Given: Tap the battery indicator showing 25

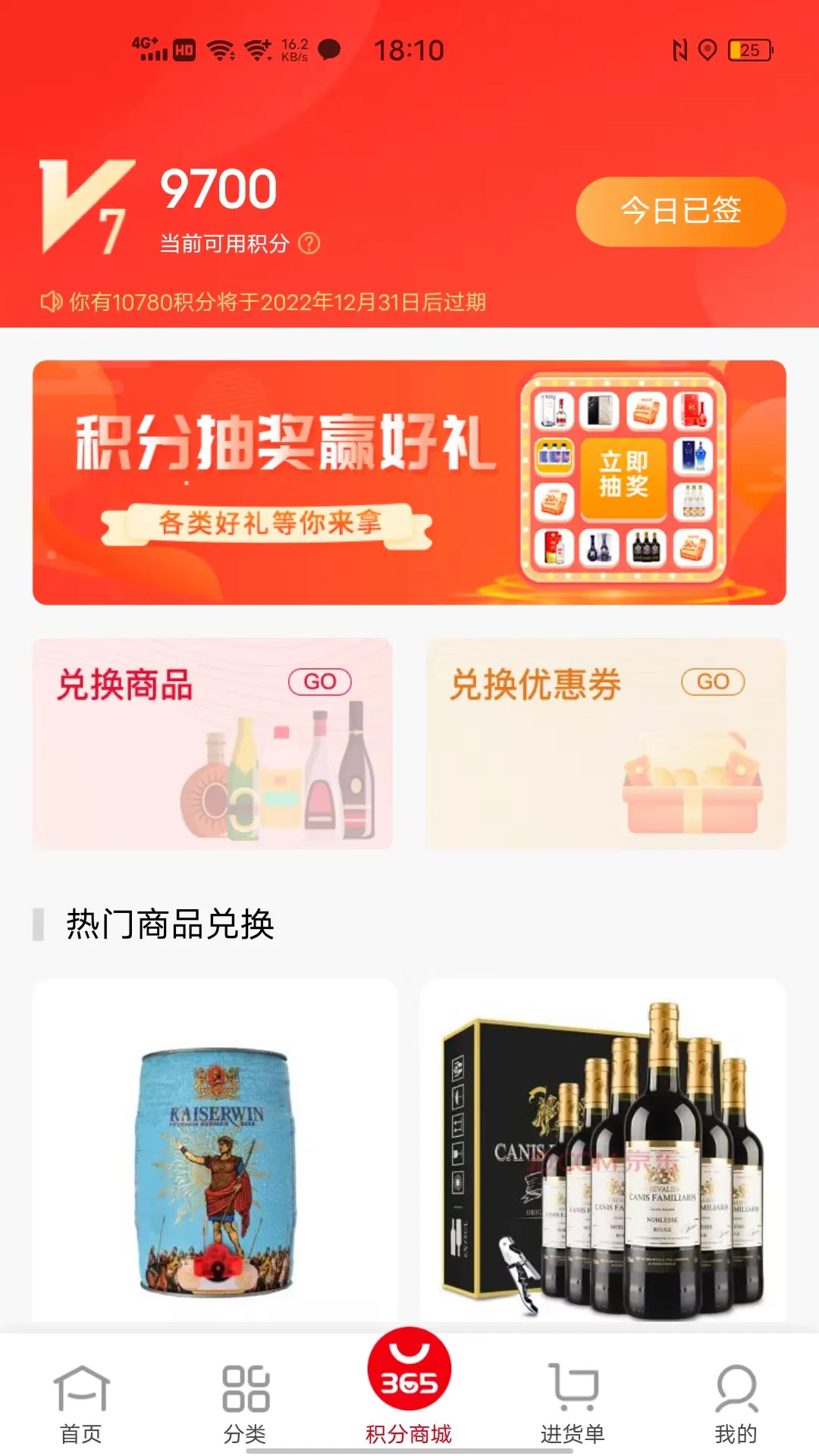Looking at the screenshot, I should click(x=747, y=52).
